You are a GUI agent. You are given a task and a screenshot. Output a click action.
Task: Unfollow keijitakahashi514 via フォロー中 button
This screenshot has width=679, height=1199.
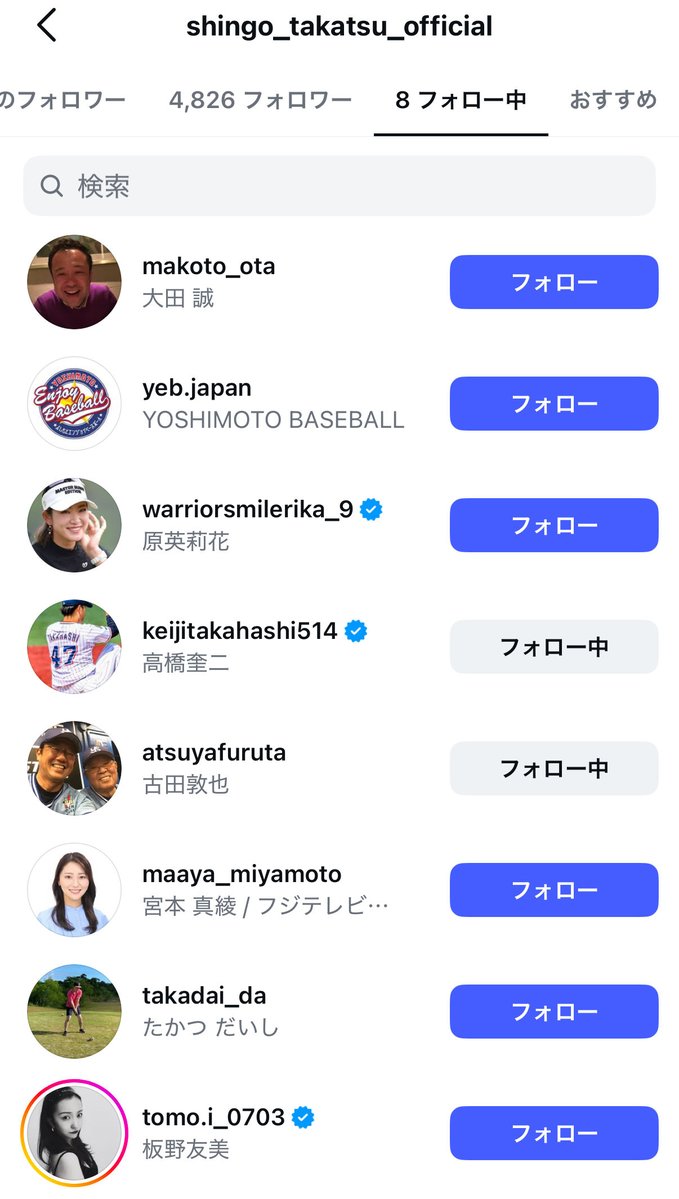coord(553,647)
